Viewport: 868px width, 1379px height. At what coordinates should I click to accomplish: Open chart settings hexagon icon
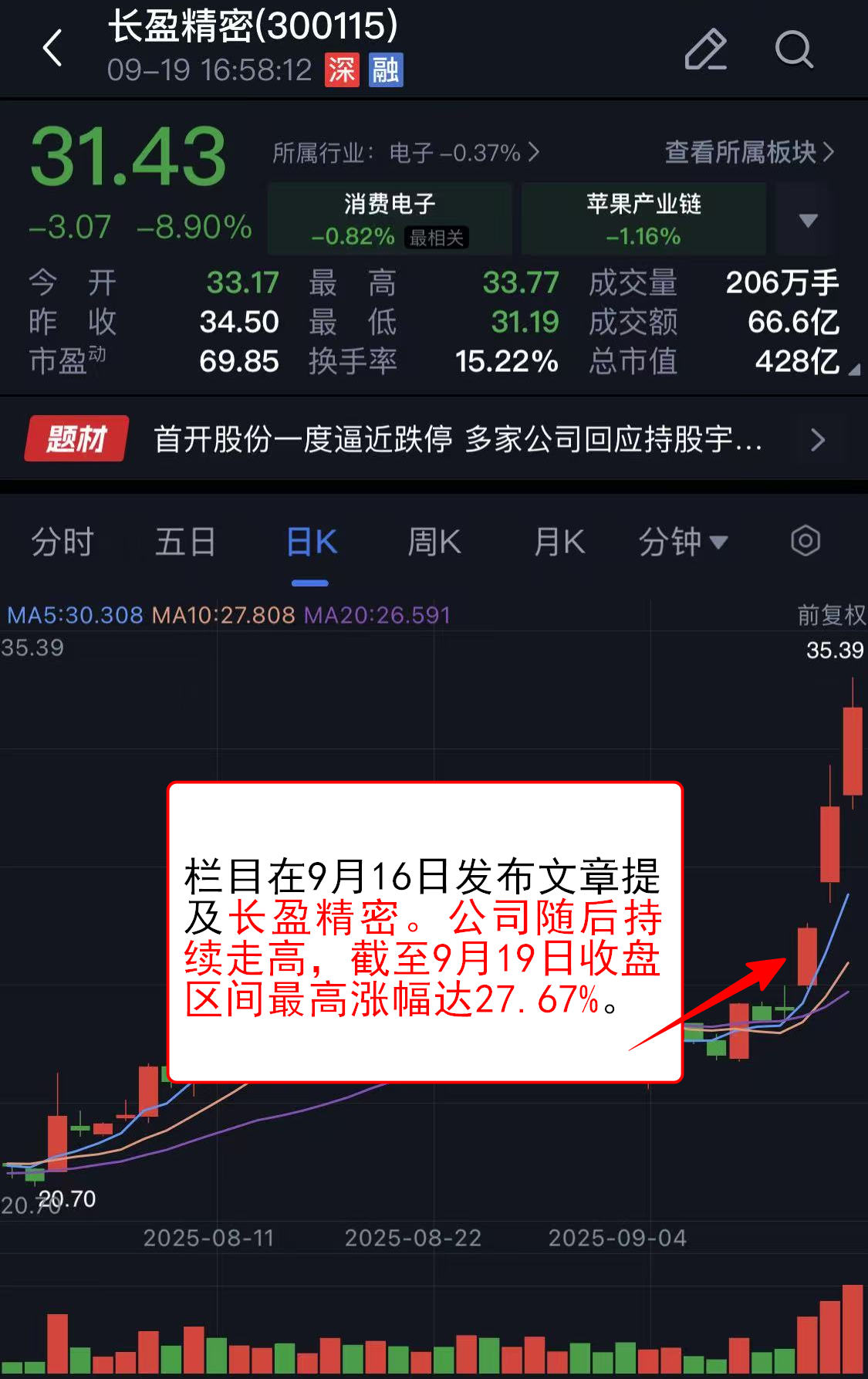805,541
